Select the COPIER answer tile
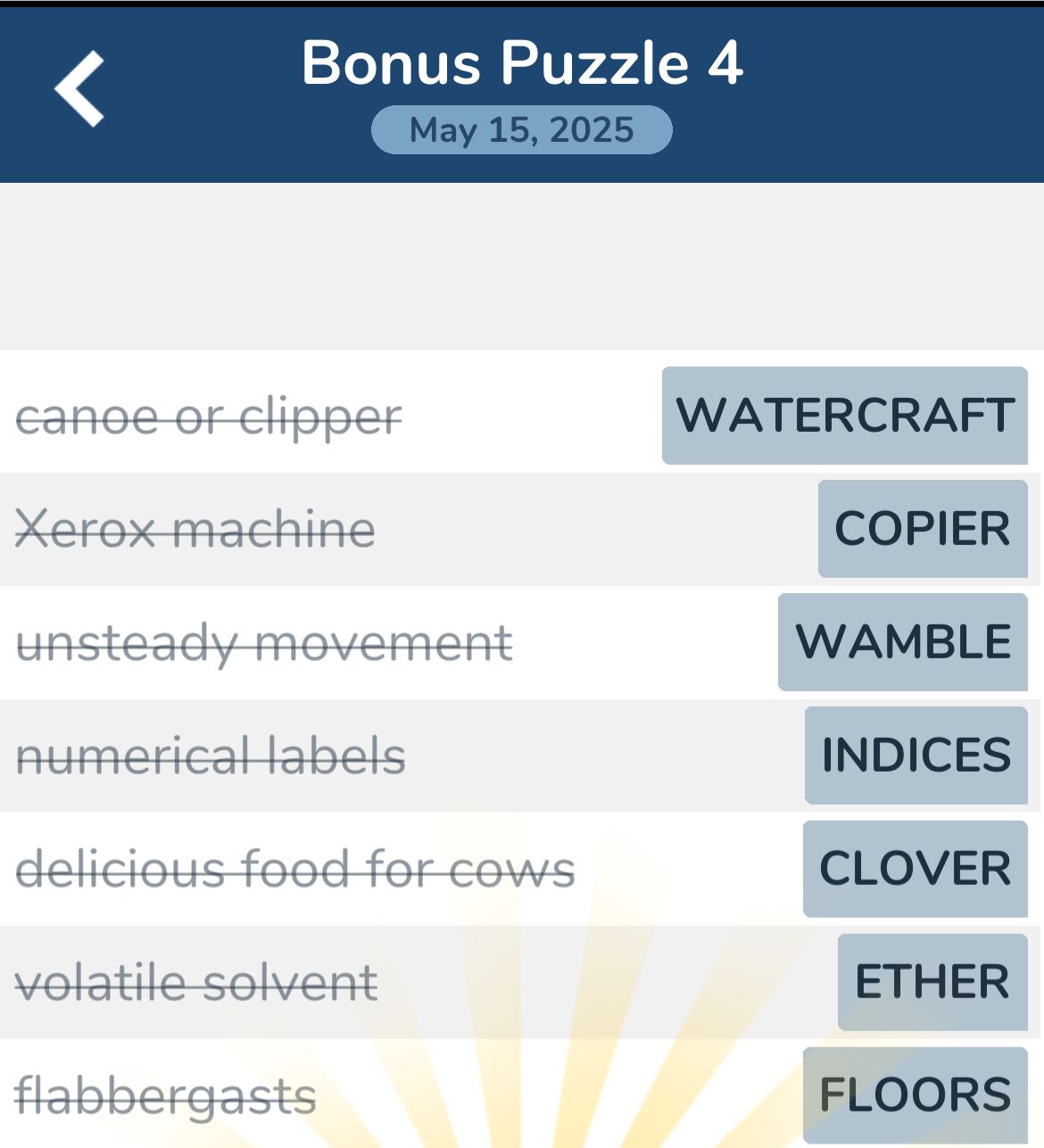This screenshot has width=1044, height=1148. 922,528
